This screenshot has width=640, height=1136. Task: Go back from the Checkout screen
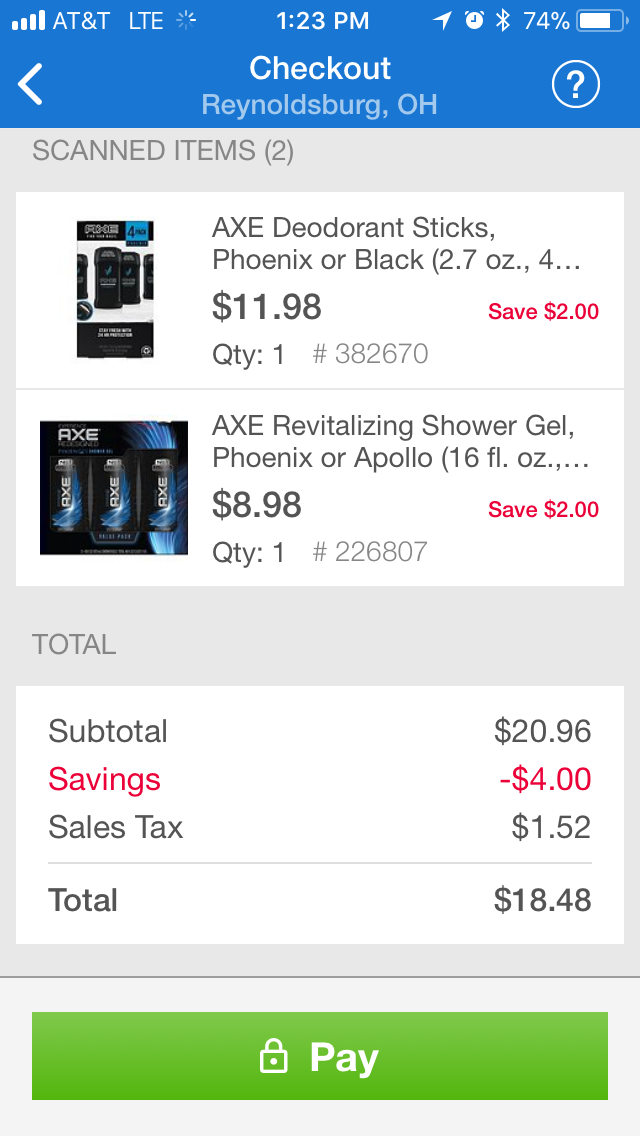pyautogui.click(x=31, y=84)
